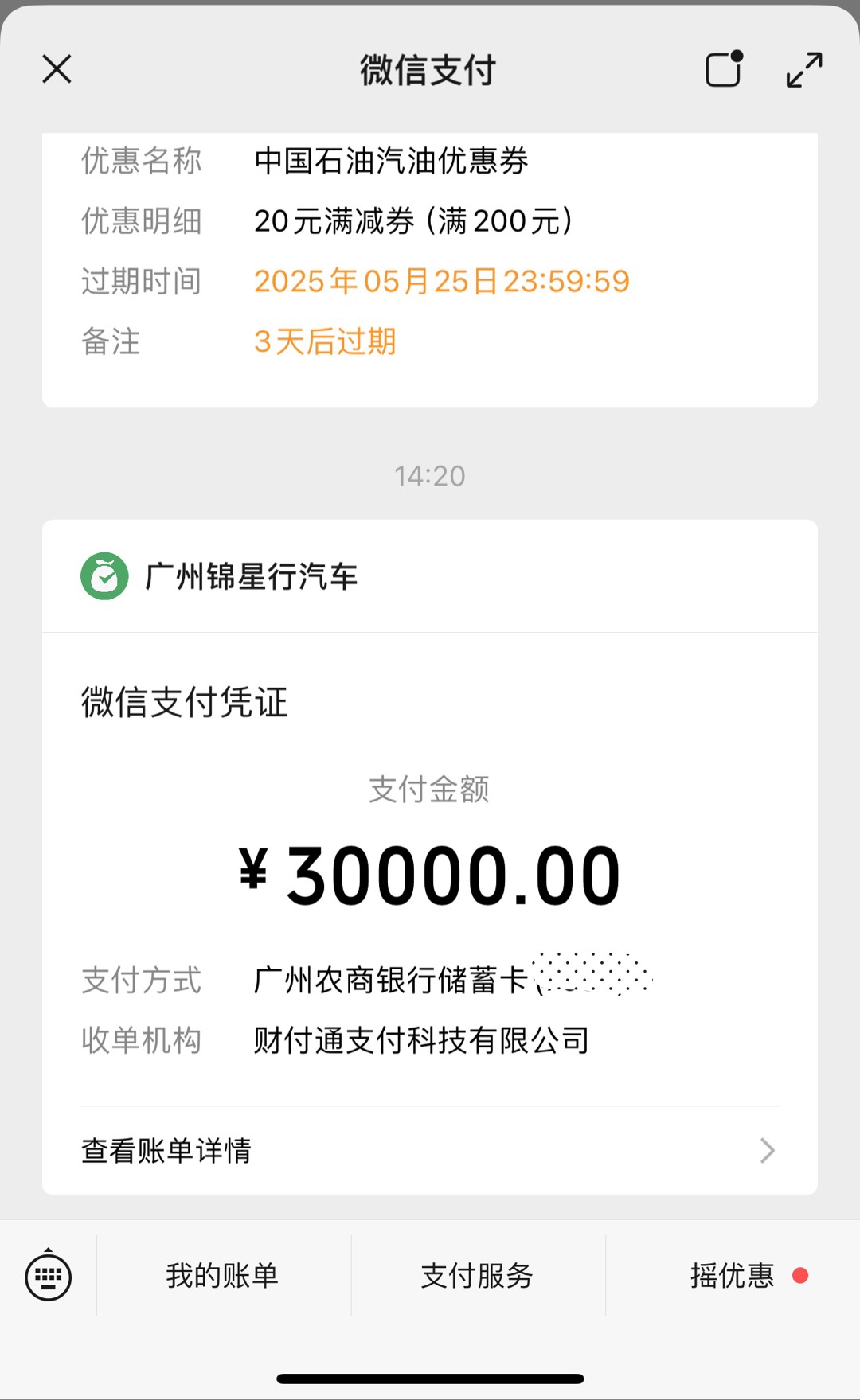
Task: Open the square icon with notification dot
Action: (x=724, y=68)
